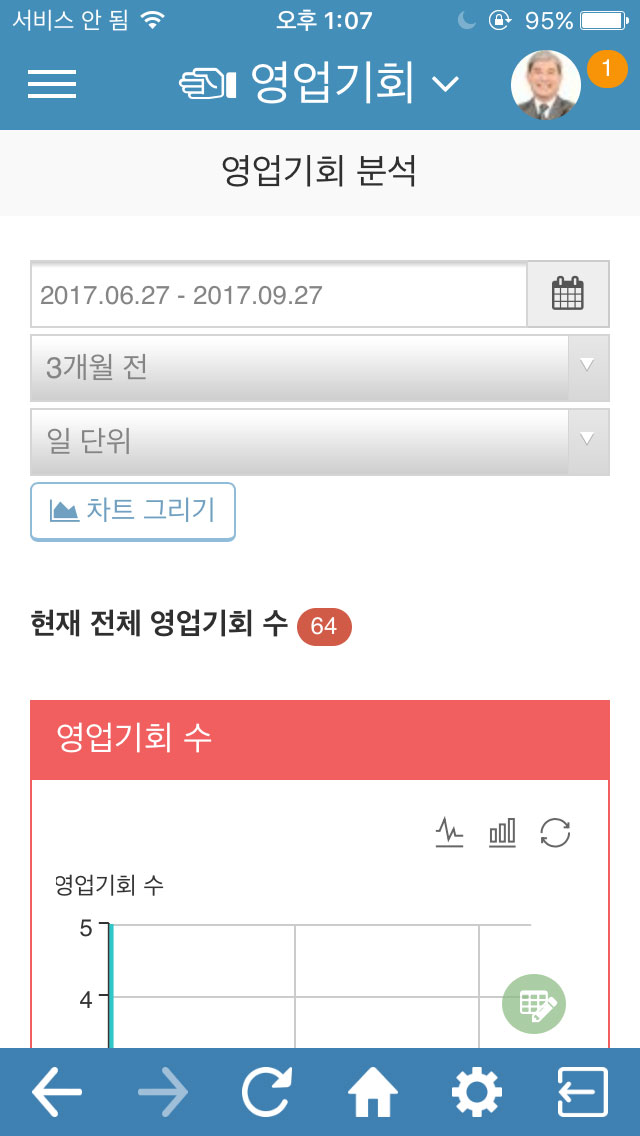Reload the page from the bottom bar
The image size is (640, 1136).
pyautogui.click(x=267, y=1091)
